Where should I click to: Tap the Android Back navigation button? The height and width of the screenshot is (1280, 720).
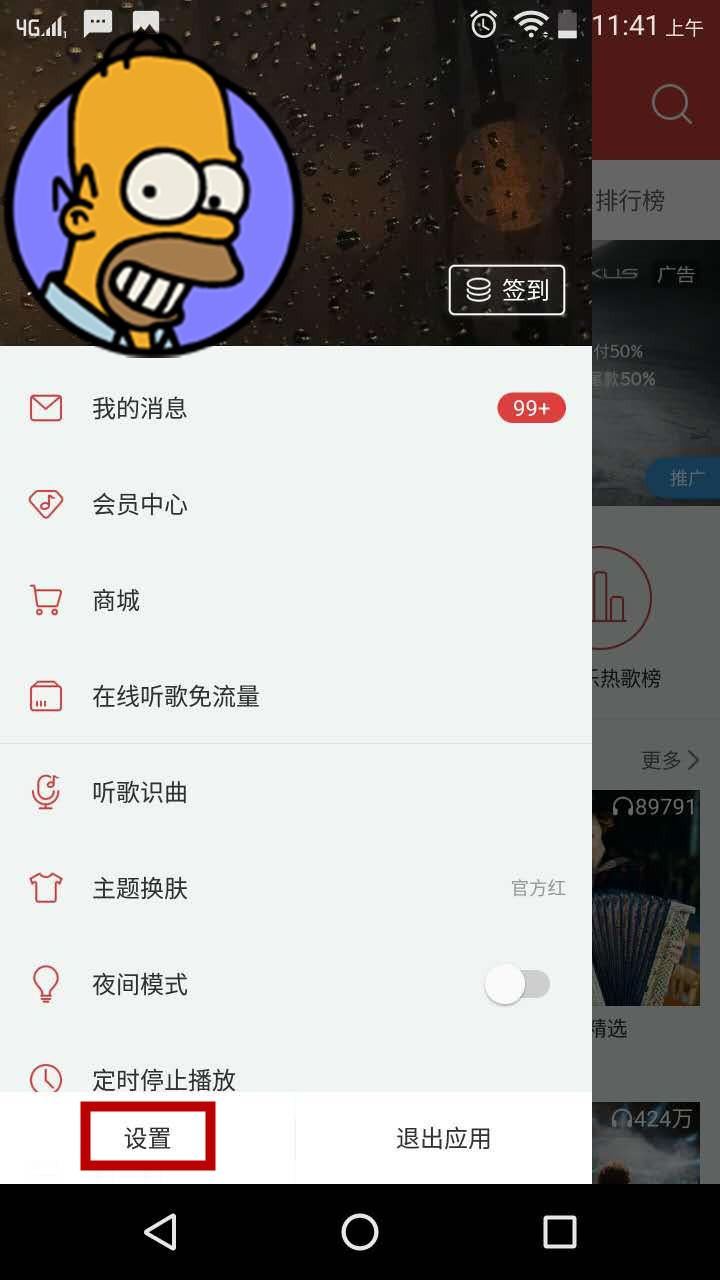point(160,1232)
